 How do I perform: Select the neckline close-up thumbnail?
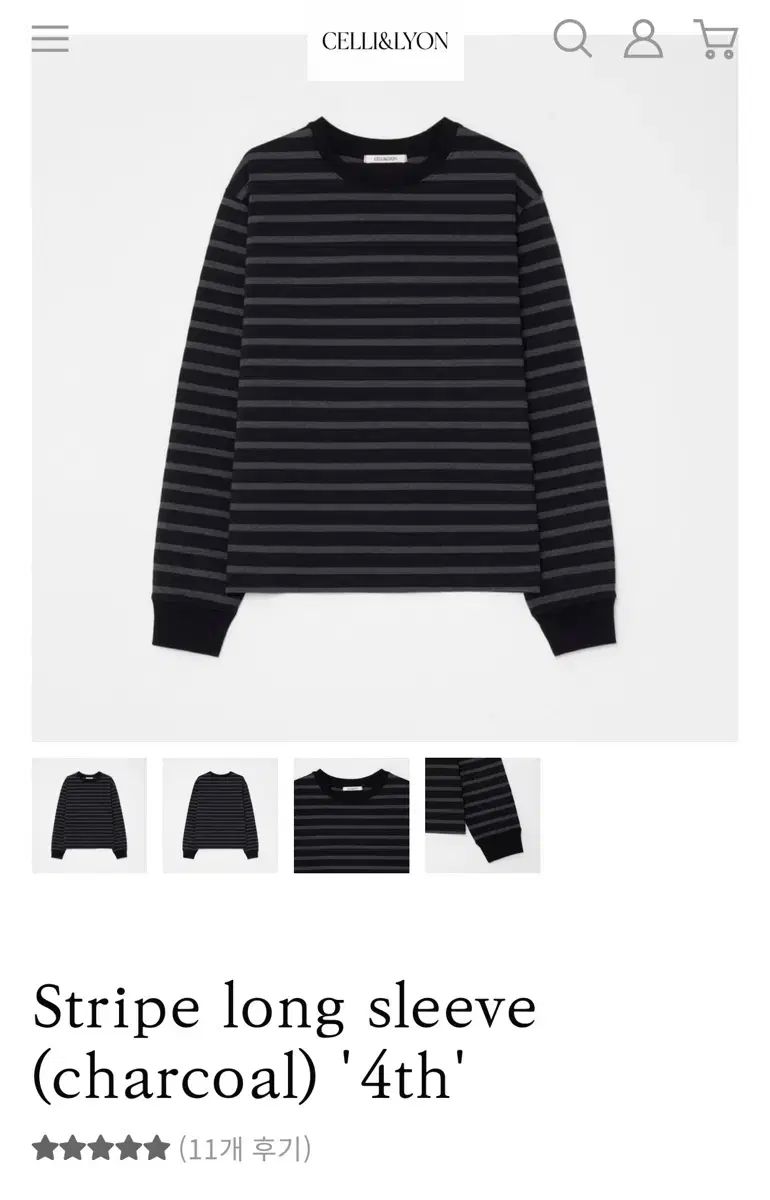(351, 815)
